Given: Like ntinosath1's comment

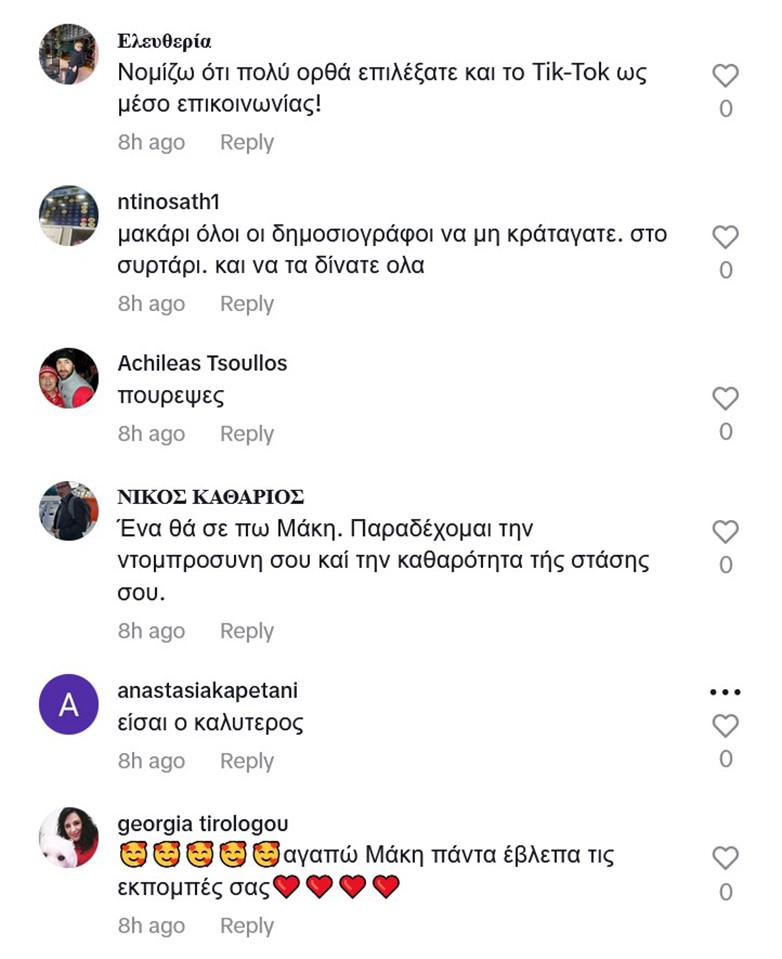Looking at the screenshot, I should [725, 237].
